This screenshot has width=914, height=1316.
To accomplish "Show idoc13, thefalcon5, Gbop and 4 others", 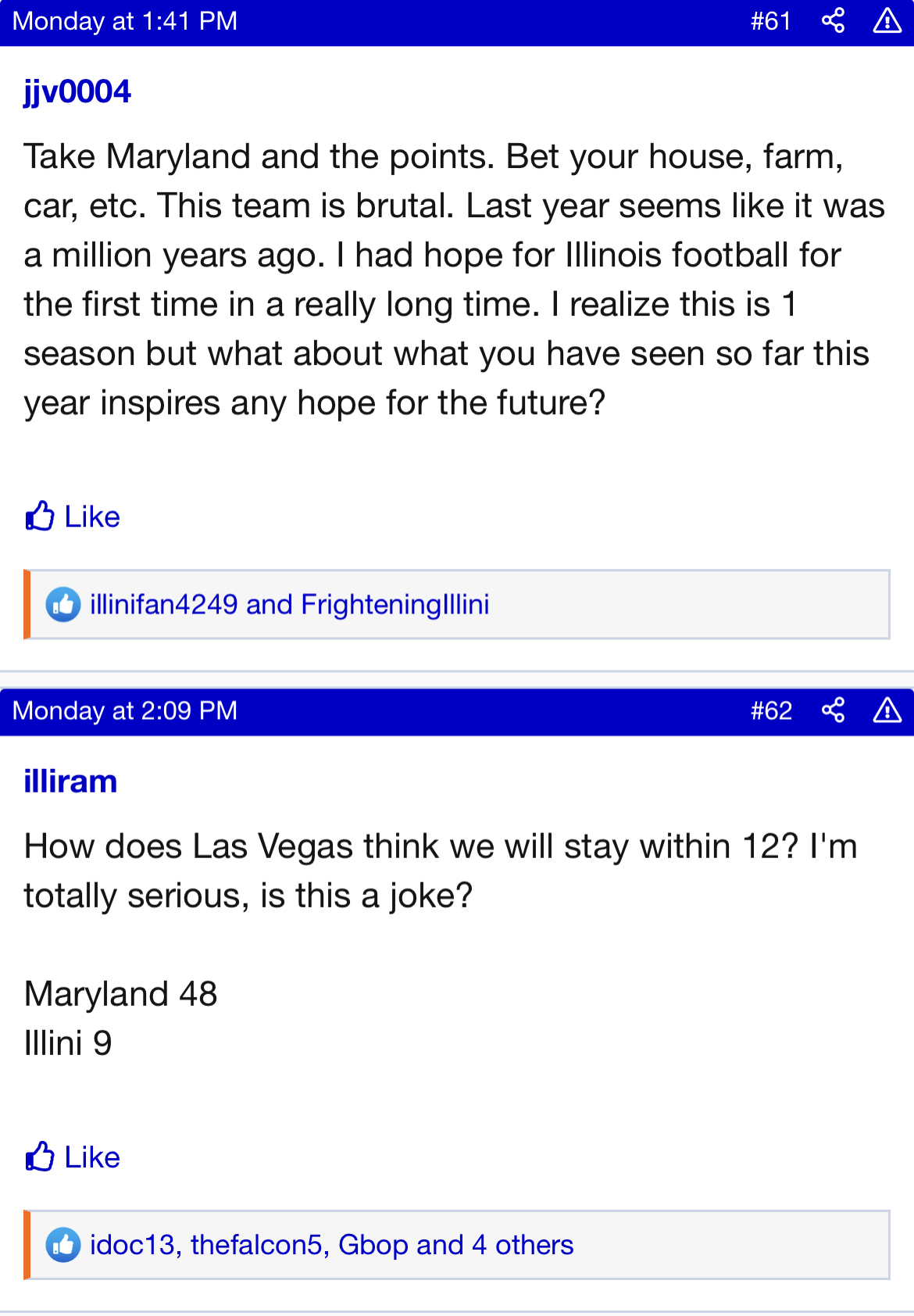I will pyautogui.click(x=331, y=1245).
